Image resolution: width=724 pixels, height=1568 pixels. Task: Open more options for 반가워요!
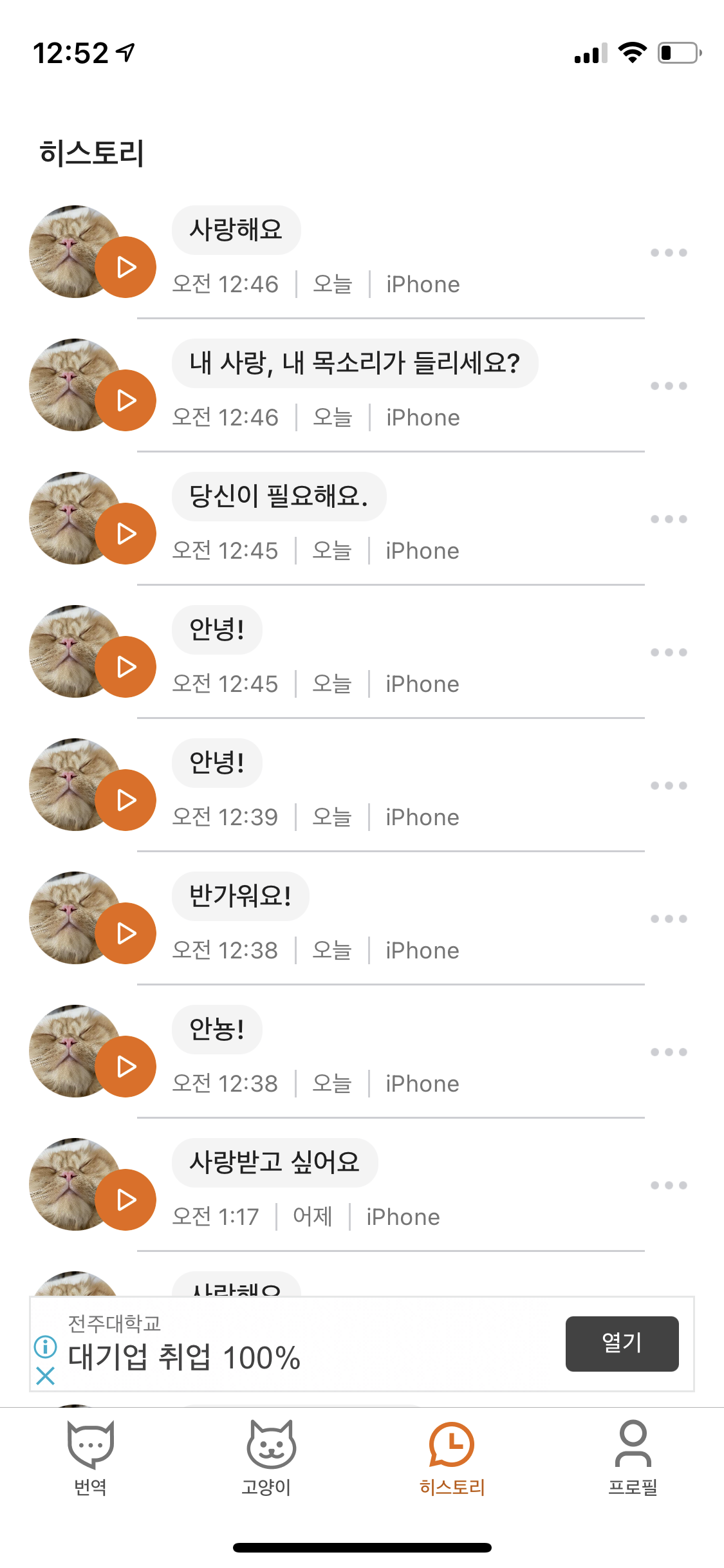669,919
